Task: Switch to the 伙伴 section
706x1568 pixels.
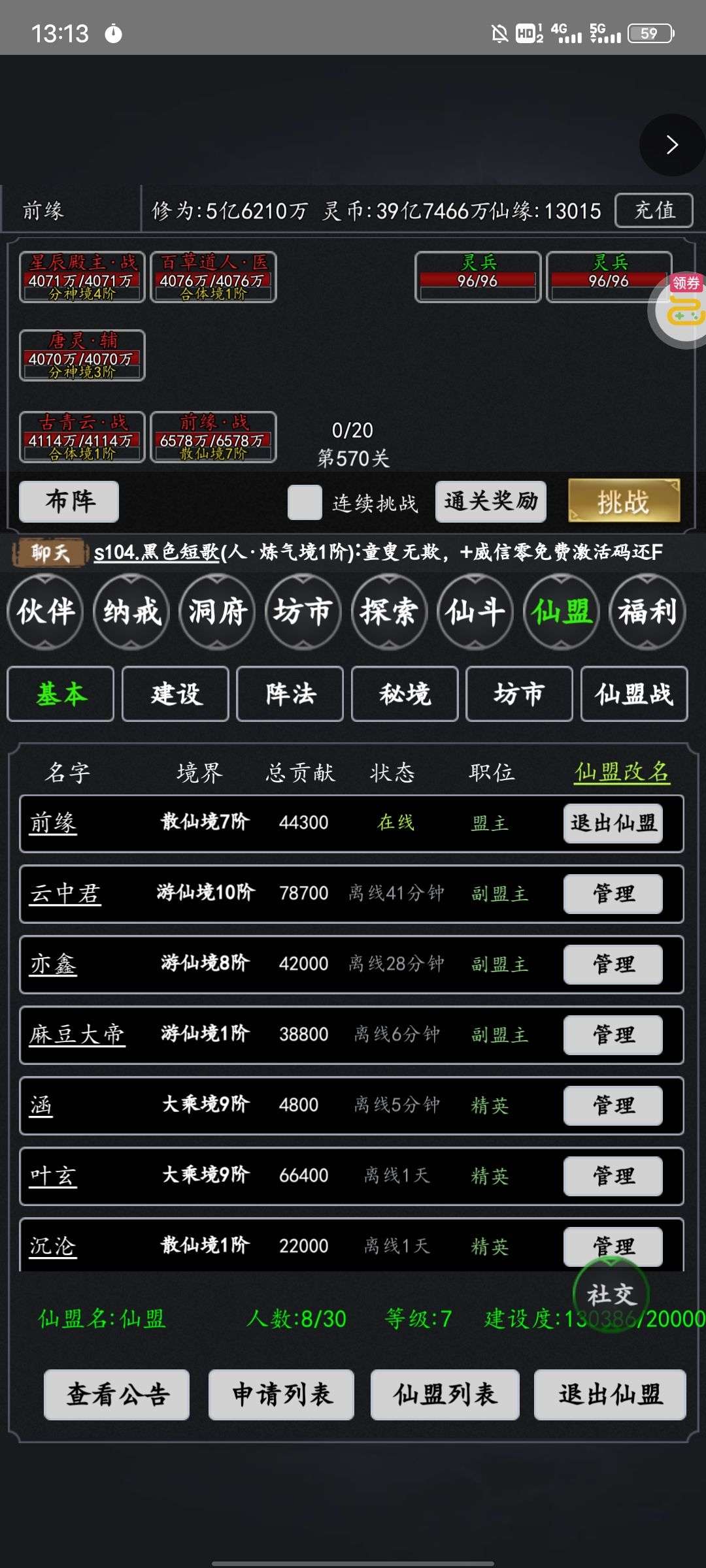Action: [x=46, y=612]
